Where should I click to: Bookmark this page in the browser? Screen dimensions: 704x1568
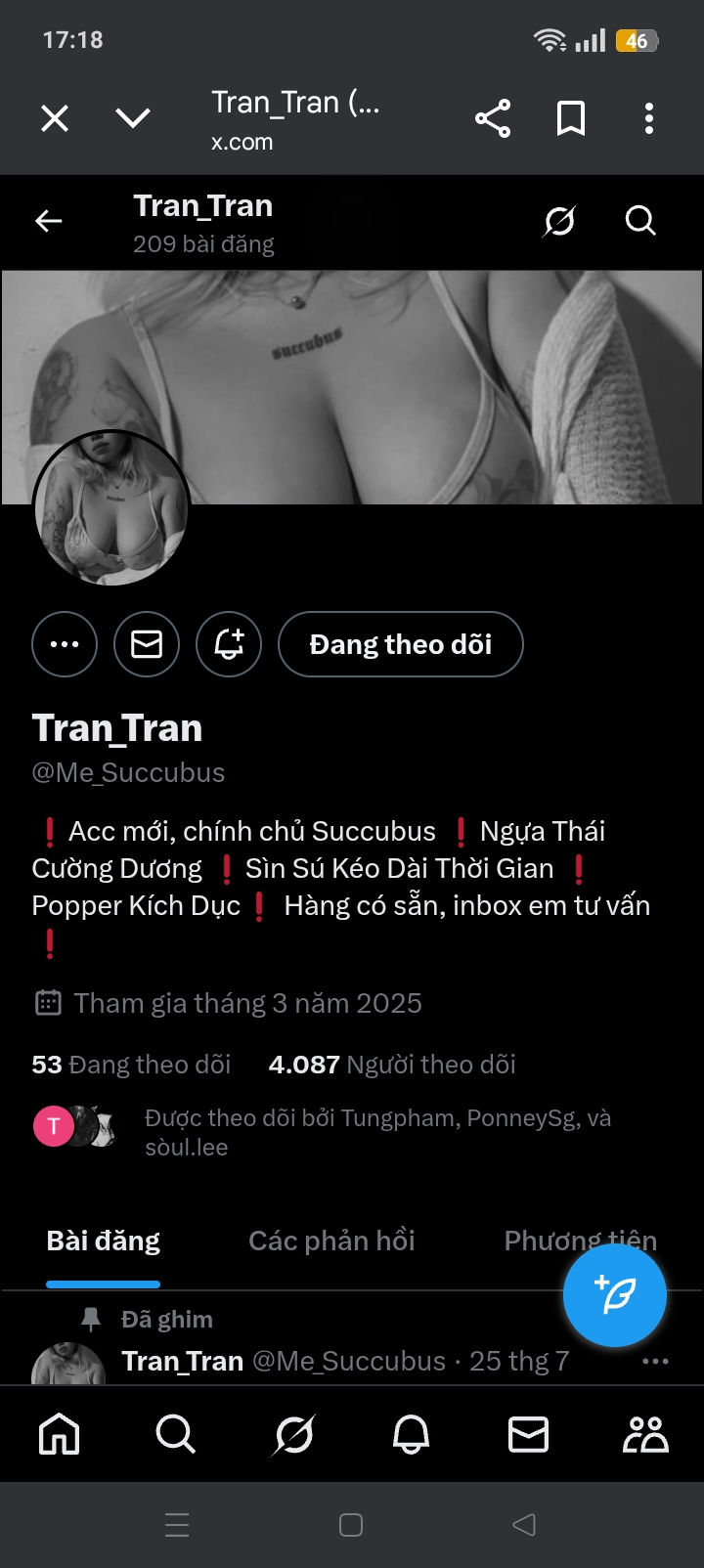click(571, 118)
